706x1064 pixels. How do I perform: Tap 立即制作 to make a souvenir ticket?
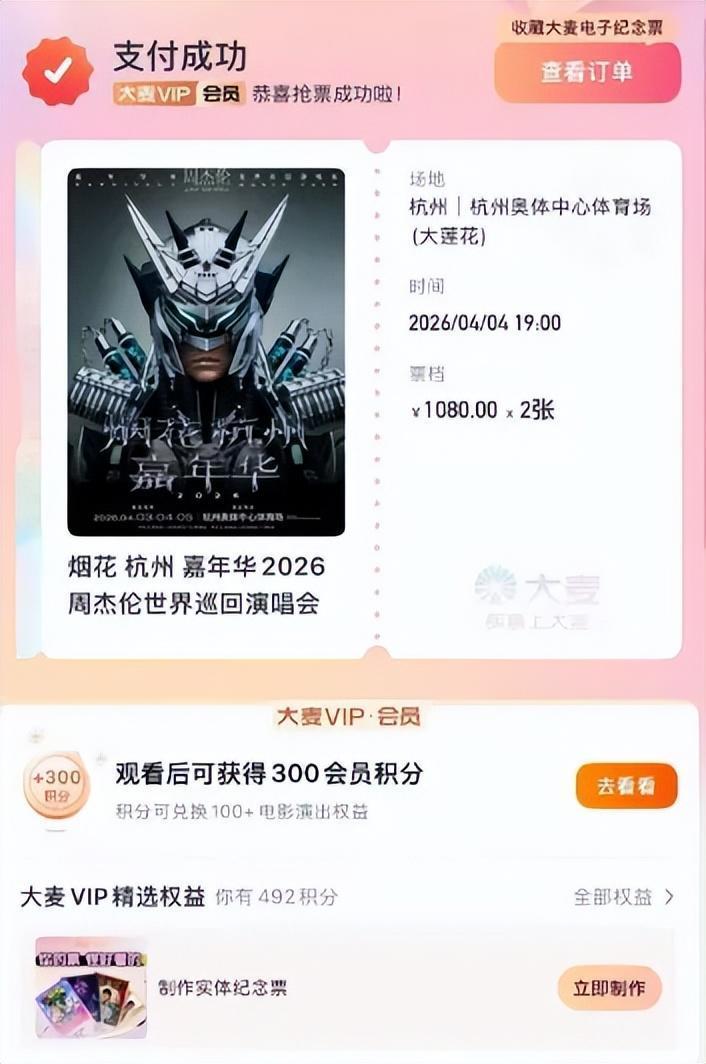tap(609, 988)
